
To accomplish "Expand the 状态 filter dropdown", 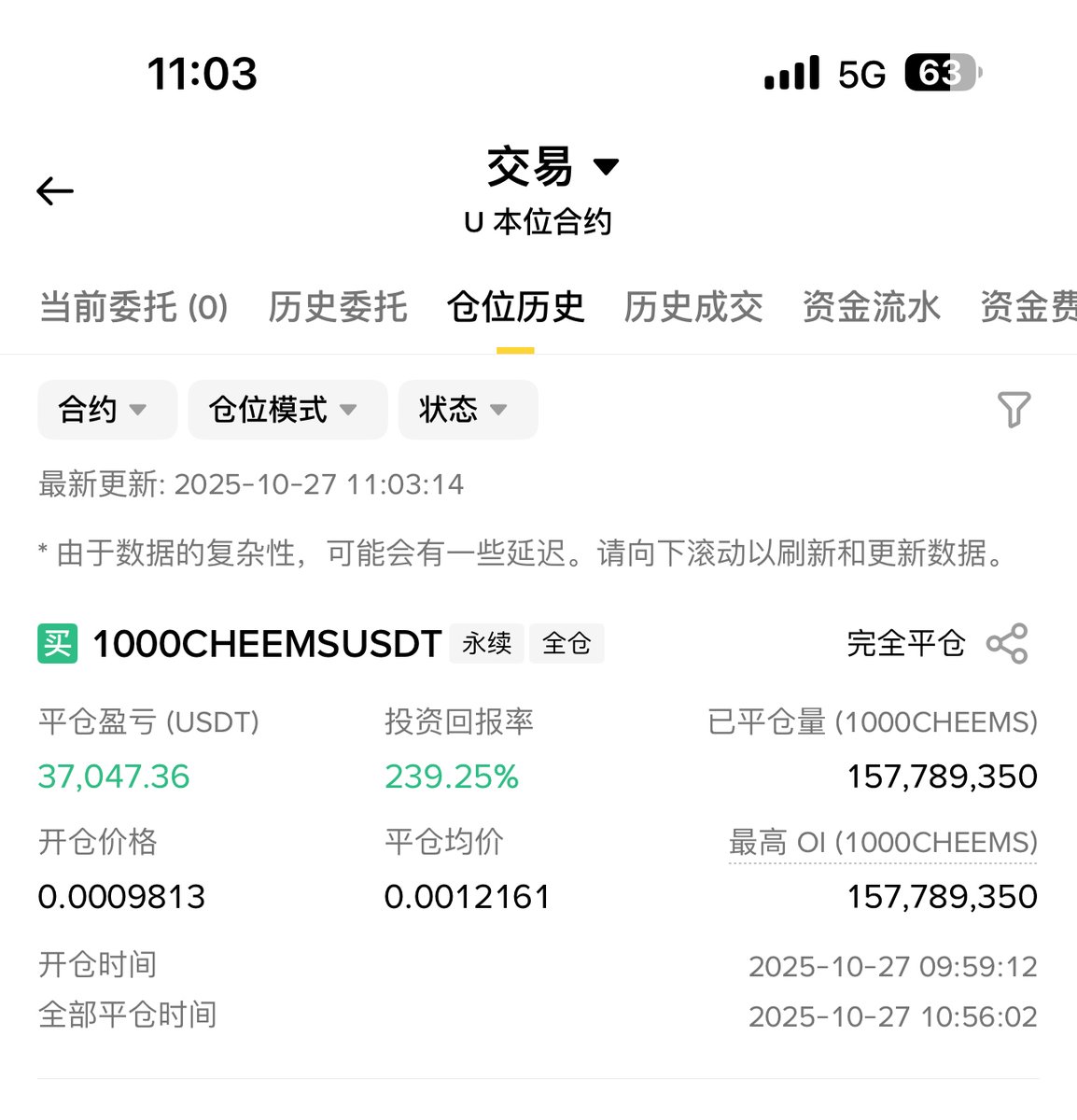I will click(468, 410).
